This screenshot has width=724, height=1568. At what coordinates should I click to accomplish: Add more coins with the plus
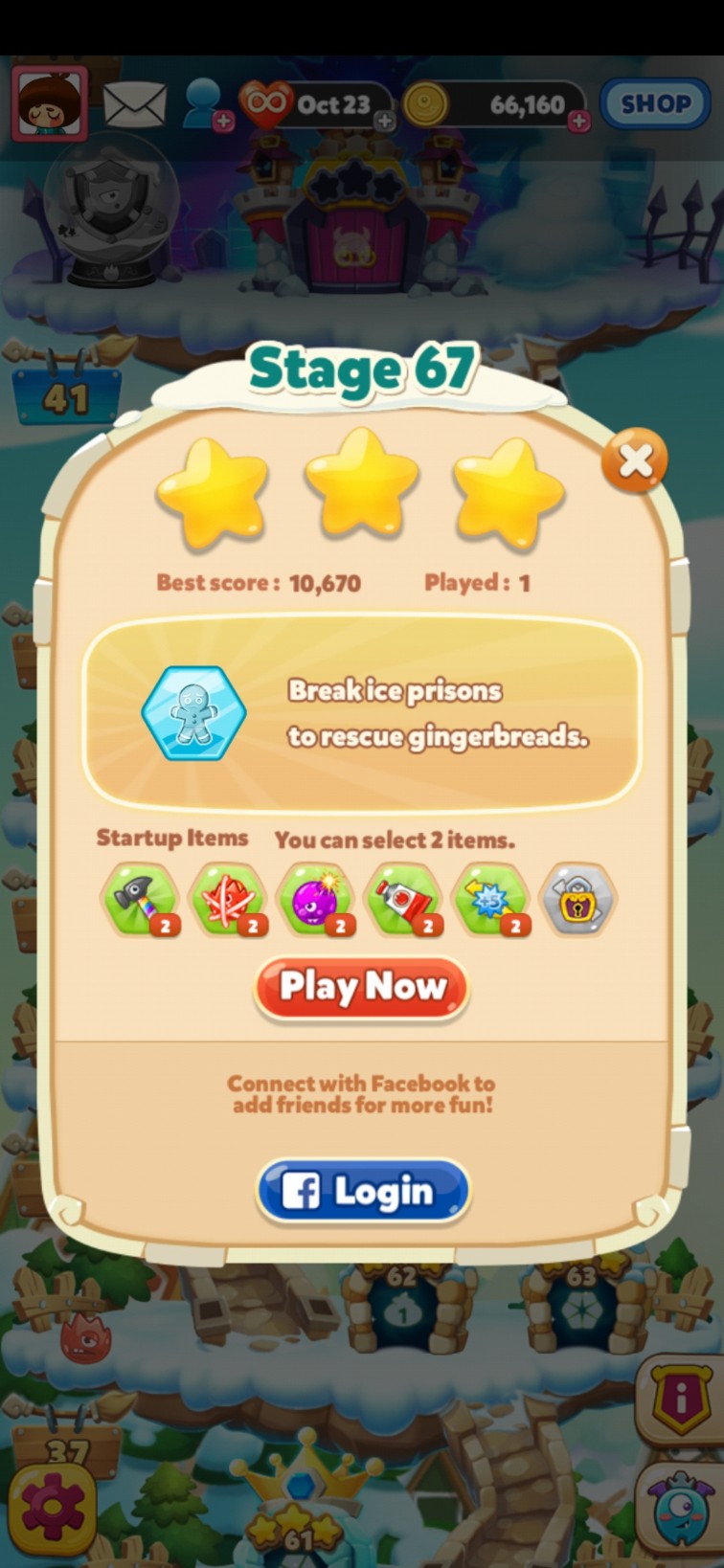(579, 121)
